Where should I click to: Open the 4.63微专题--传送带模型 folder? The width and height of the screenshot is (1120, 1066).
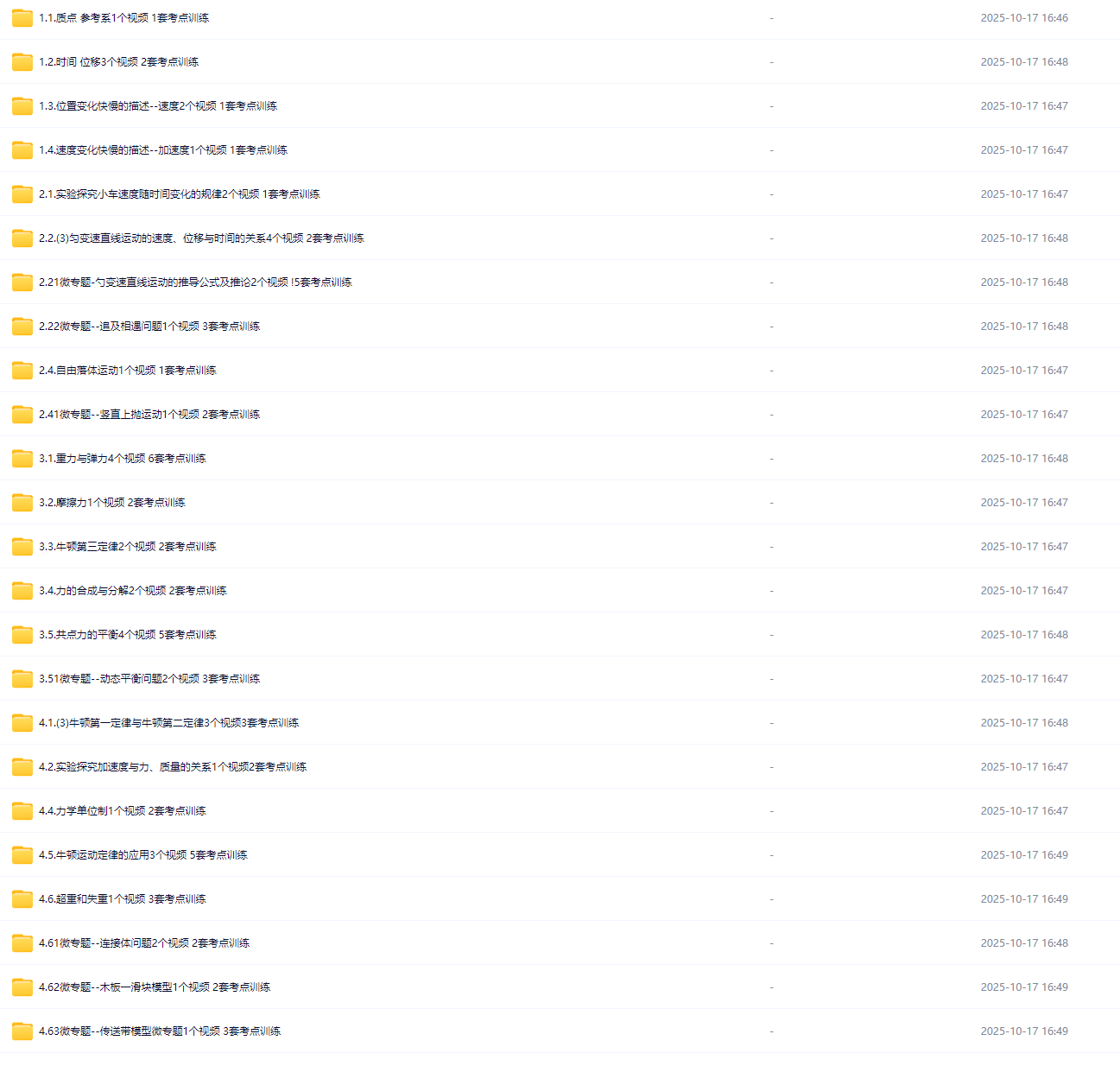point(160,1031)
